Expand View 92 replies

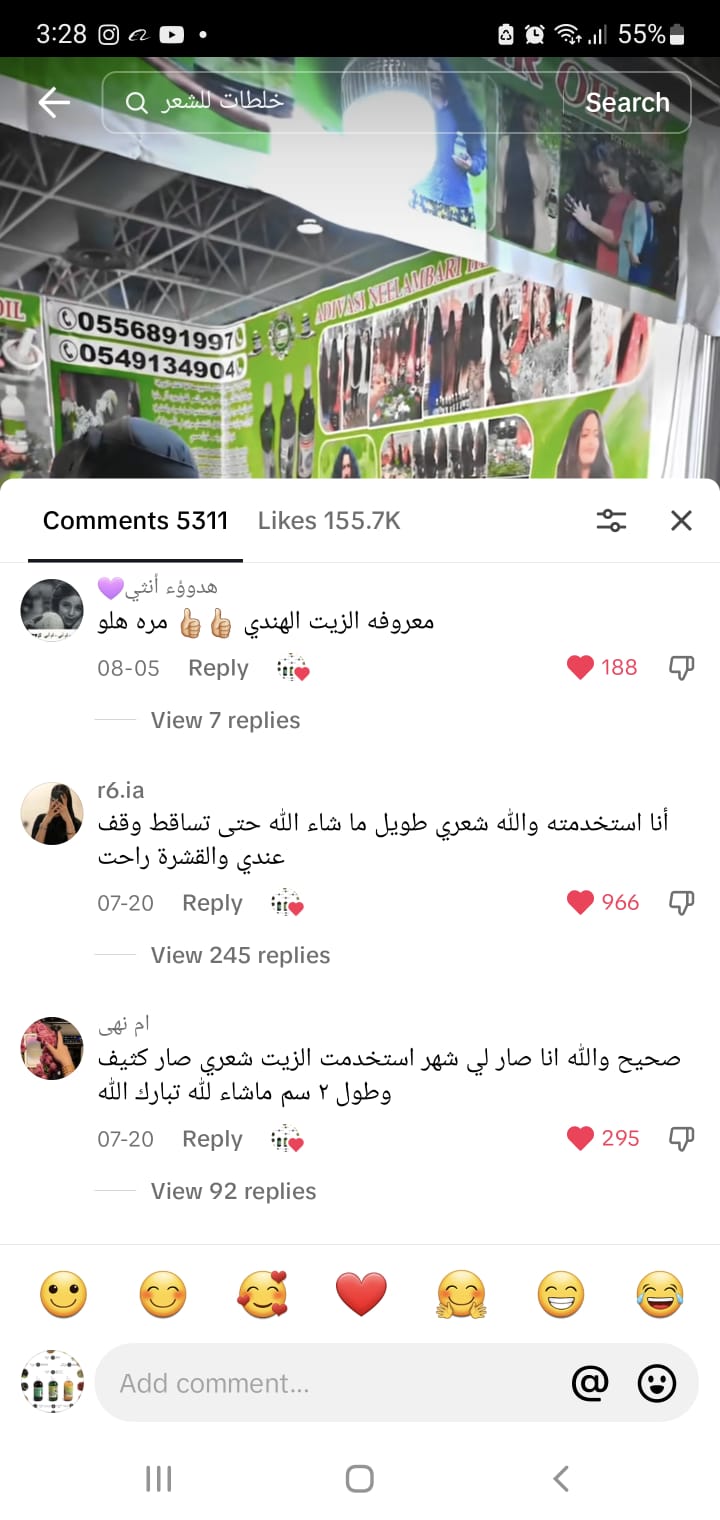point(233,1191)
